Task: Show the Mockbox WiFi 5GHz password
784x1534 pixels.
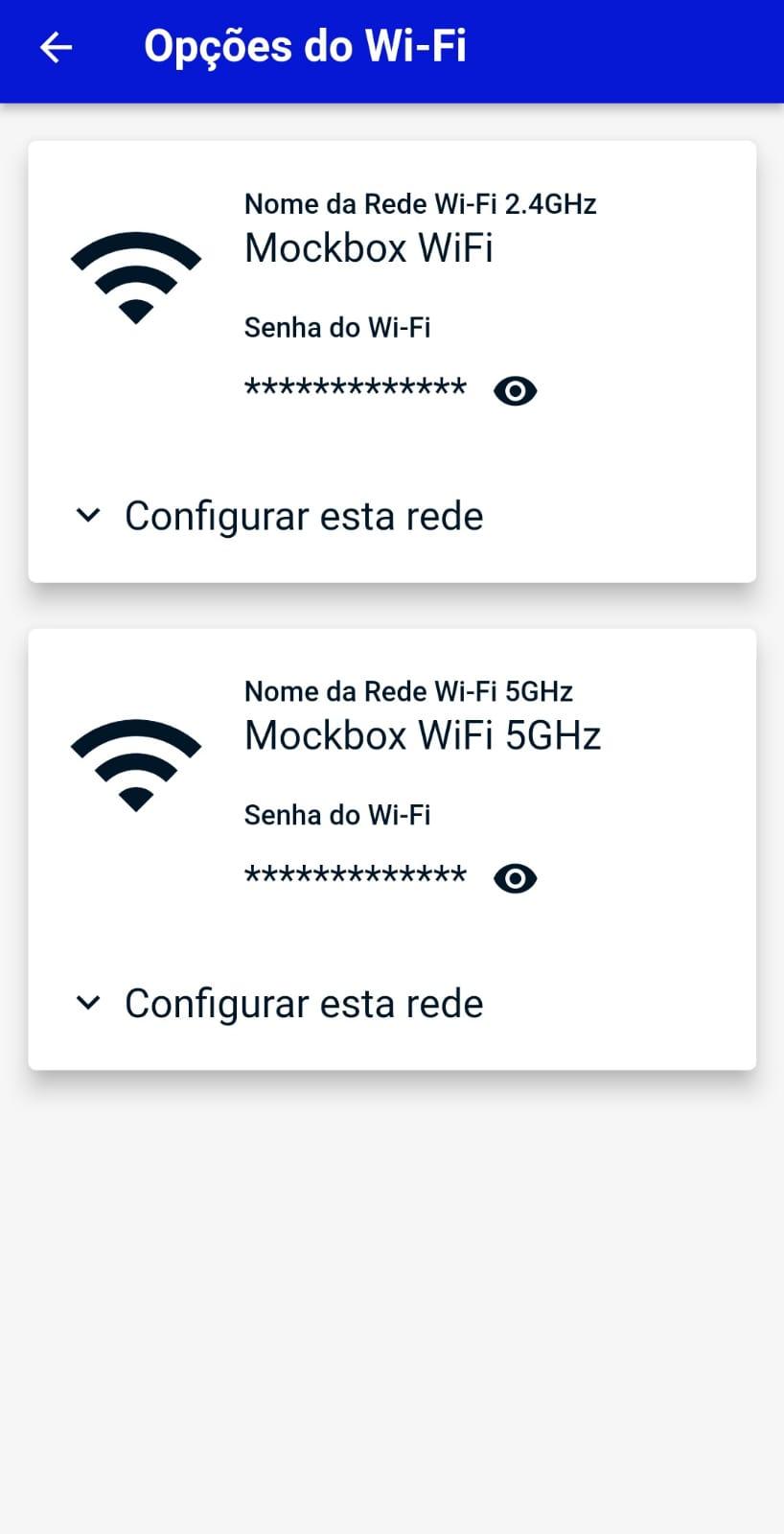Action: [x=515, y=878]
